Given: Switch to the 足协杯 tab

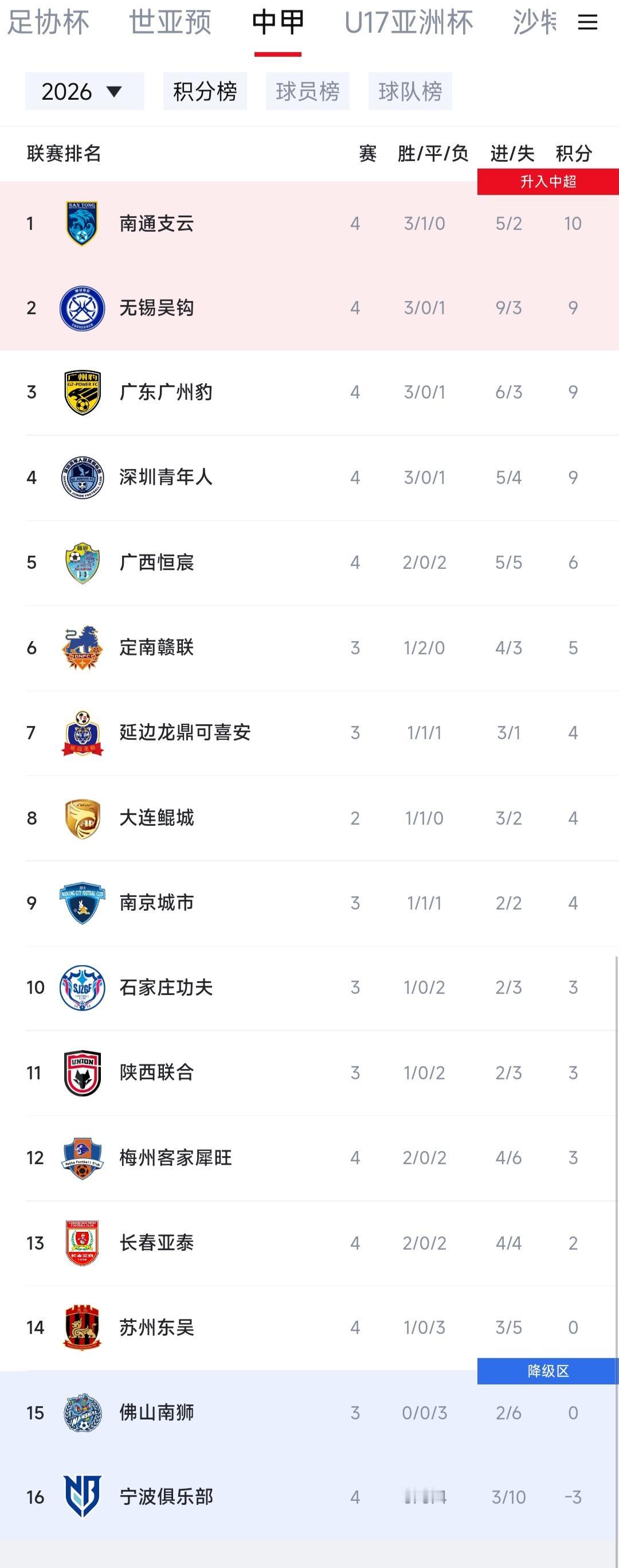Looking at the screenshot, I should click(x=48, y=23).
